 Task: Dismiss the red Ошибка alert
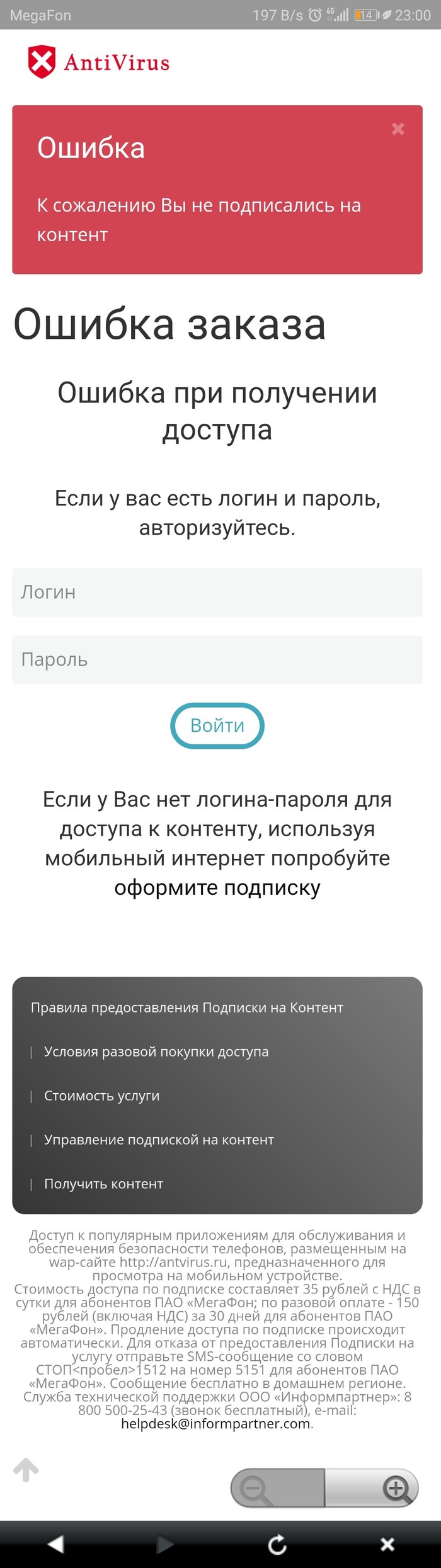(398, 129)
